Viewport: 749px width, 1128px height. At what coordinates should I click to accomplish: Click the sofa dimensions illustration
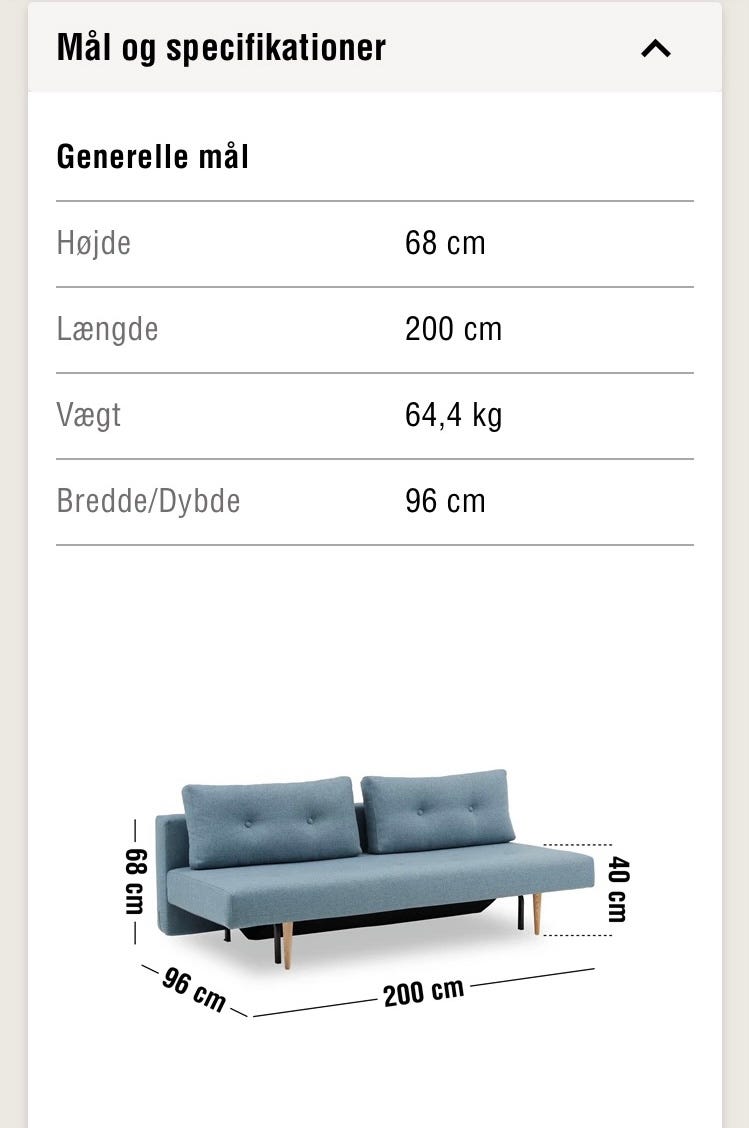(375, 880)
